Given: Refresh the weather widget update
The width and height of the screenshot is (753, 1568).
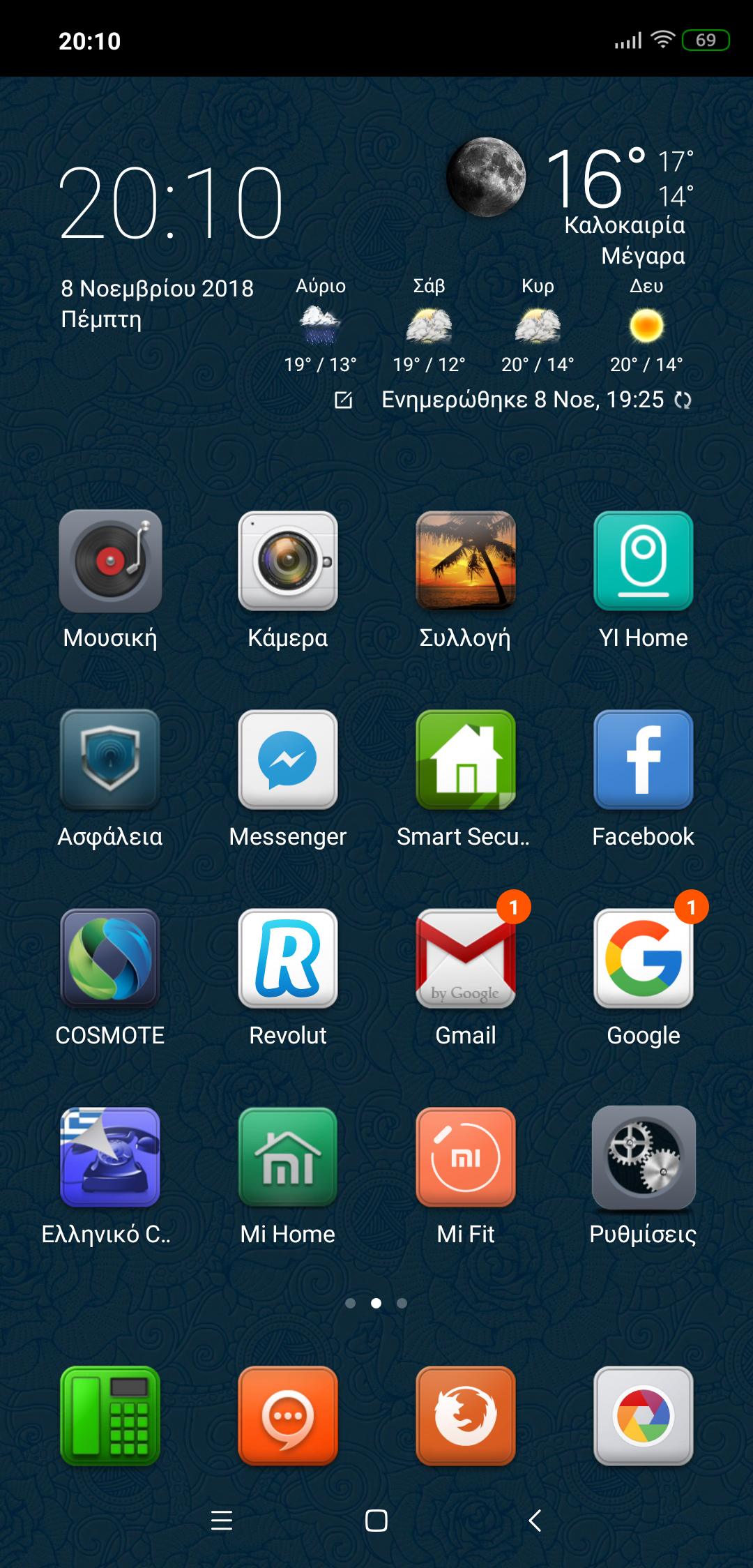Looking at the screenshot, I should pos(683,400).
